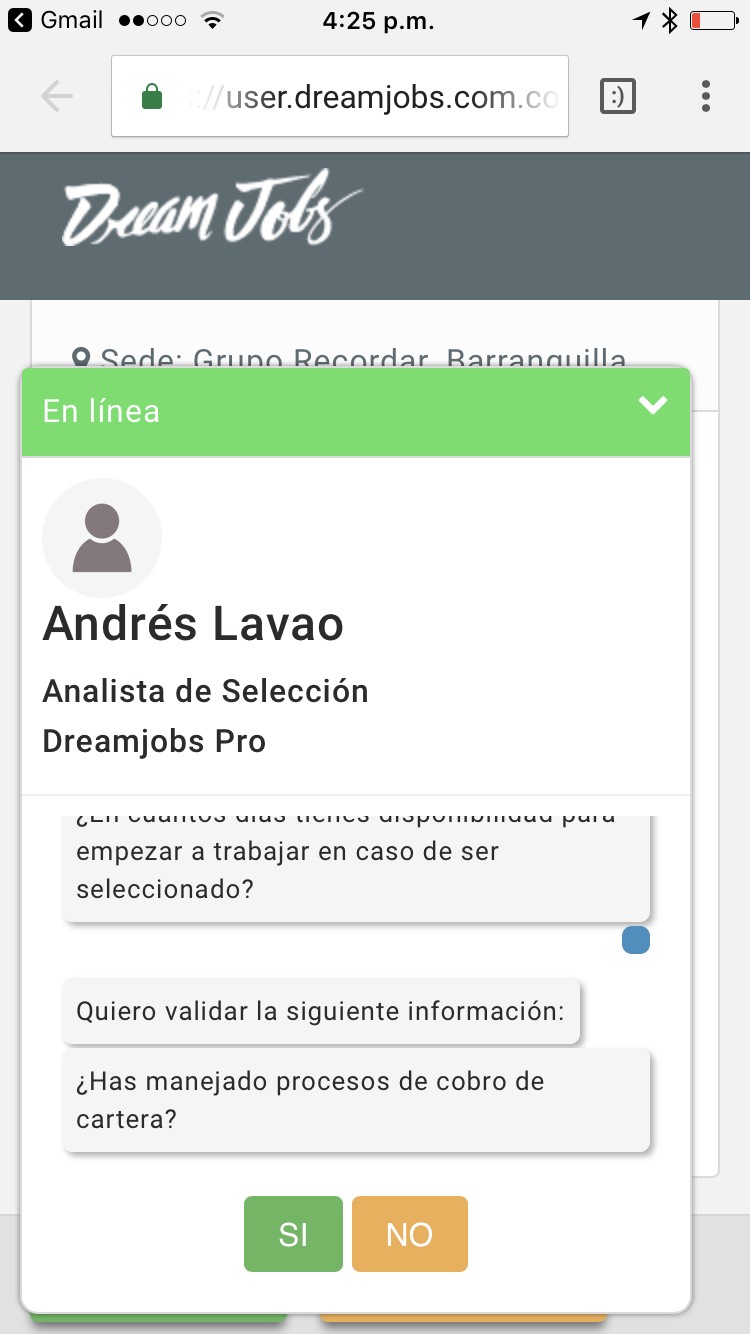This screenshot has width=750, height=1334.
Task: Open the browser tabs switcher
Action: (618, 97)
